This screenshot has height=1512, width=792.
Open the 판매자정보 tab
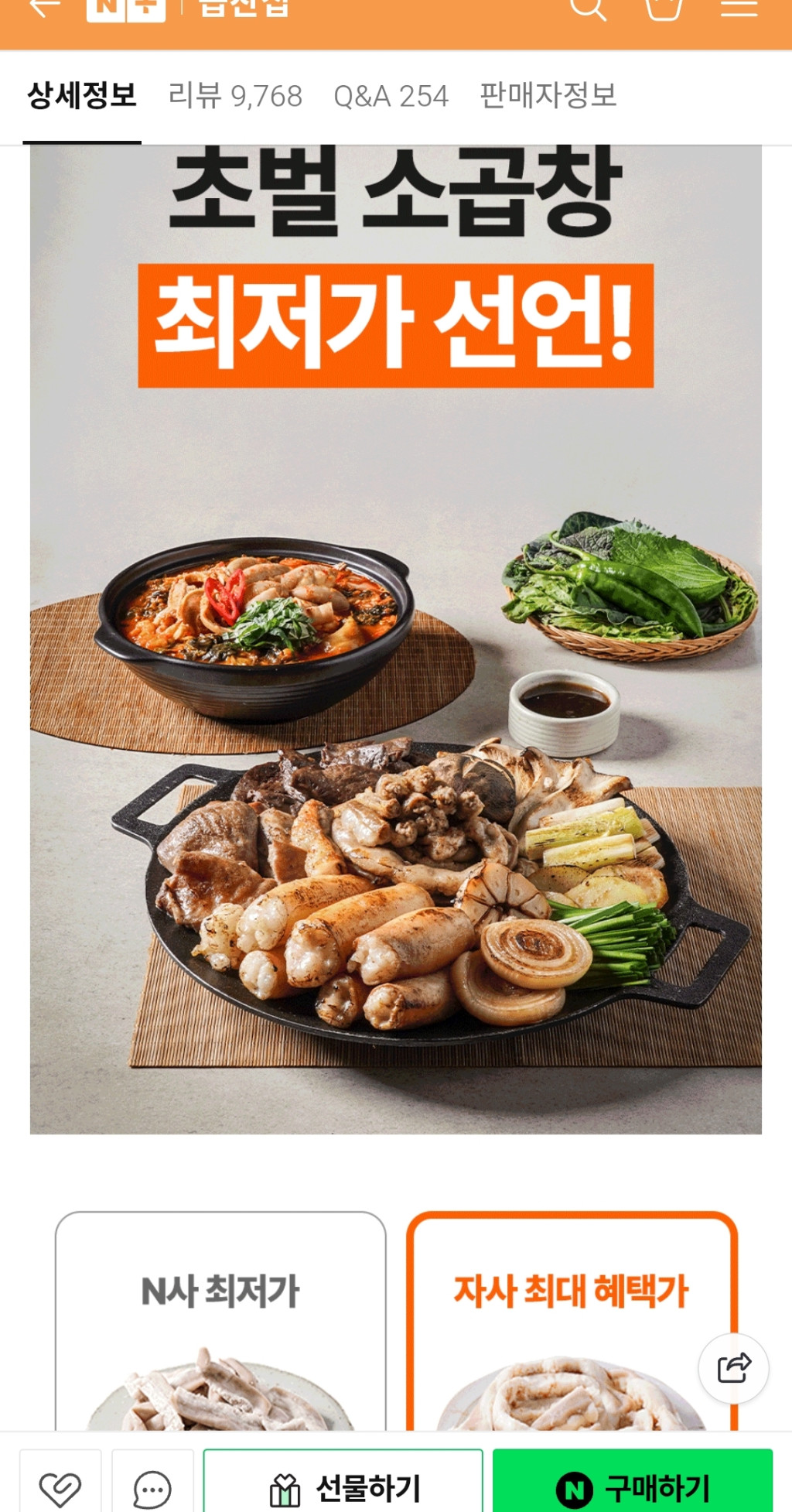point(548,96)
